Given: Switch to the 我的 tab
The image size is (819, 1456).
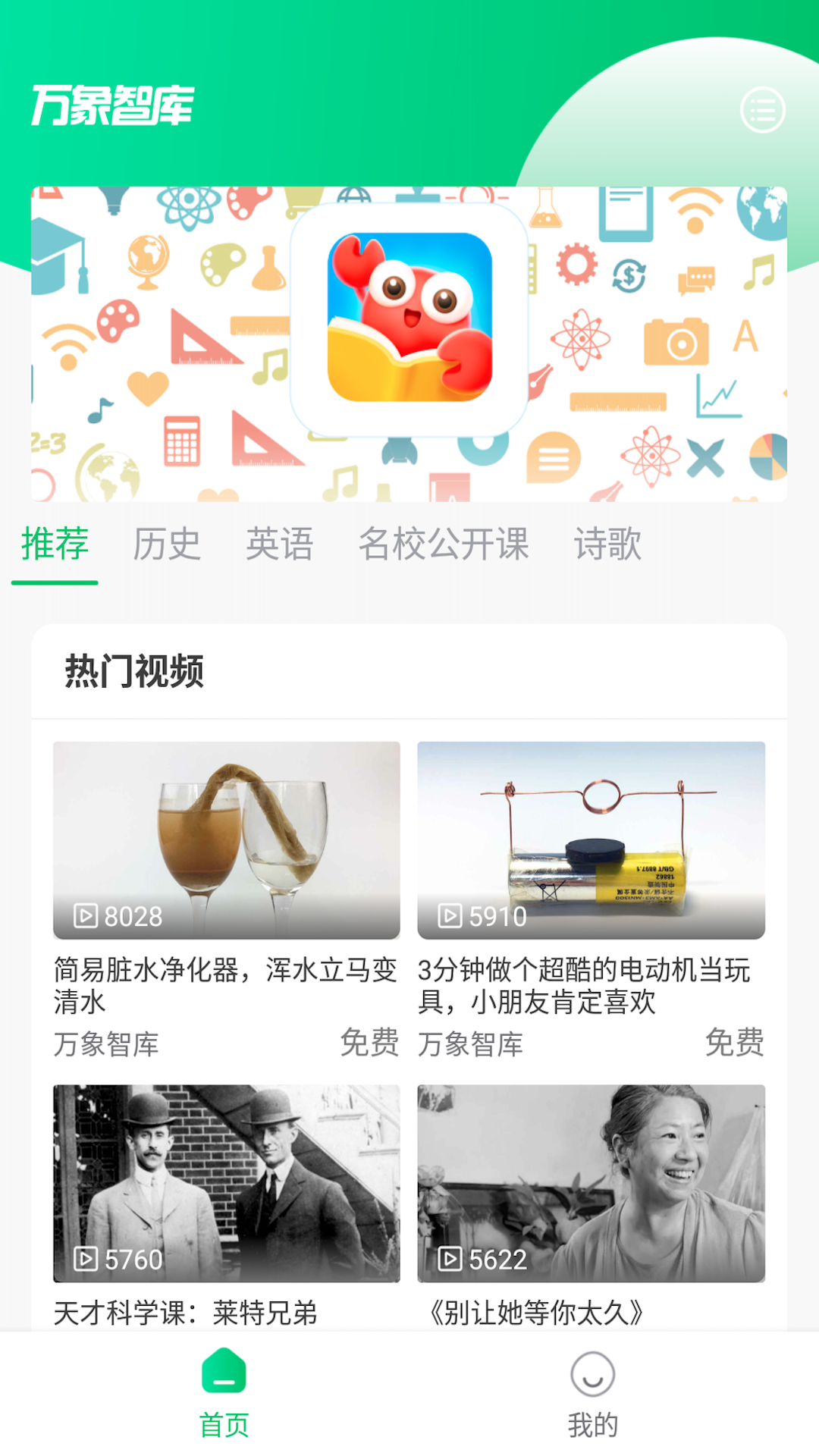Looking at the screenshot, I should (x=593, y=1394).
